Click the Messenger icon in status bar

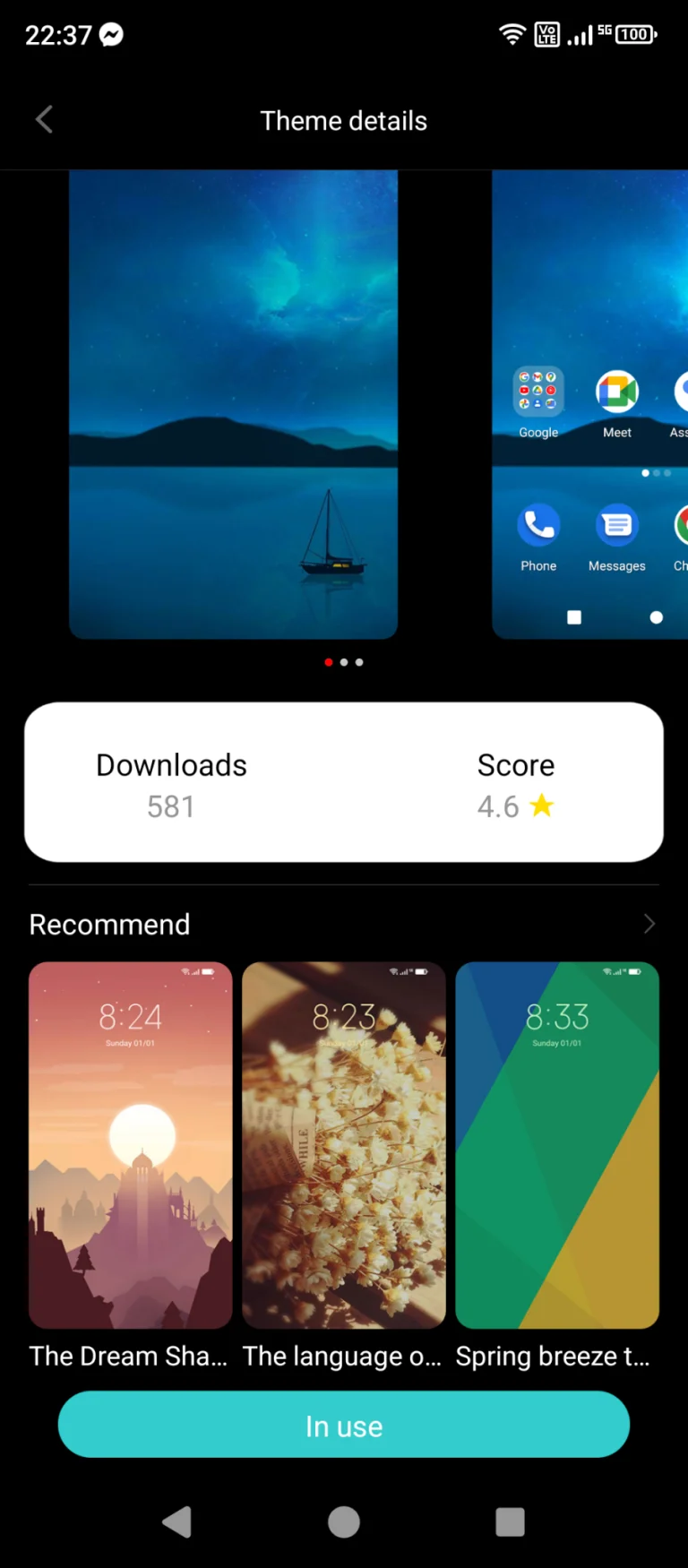111,35
